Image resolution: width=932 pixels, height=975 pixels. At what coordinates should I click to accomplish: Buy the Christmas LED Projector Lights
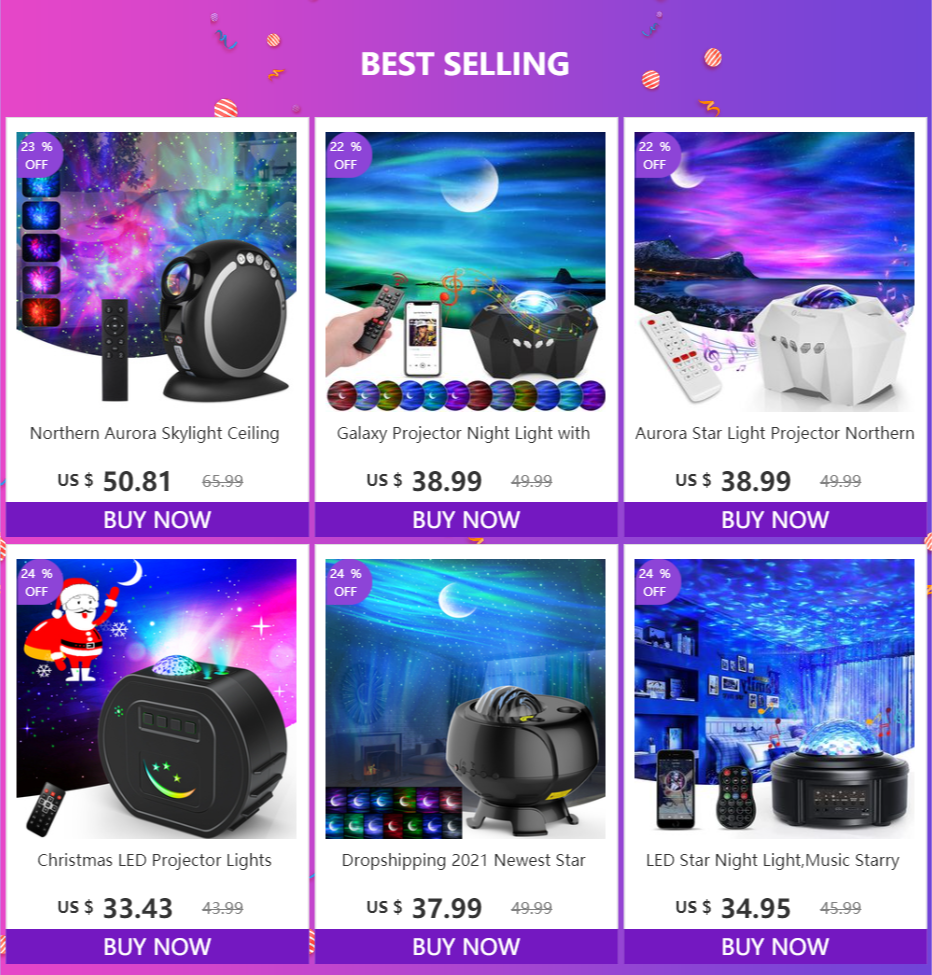point(157,946)
